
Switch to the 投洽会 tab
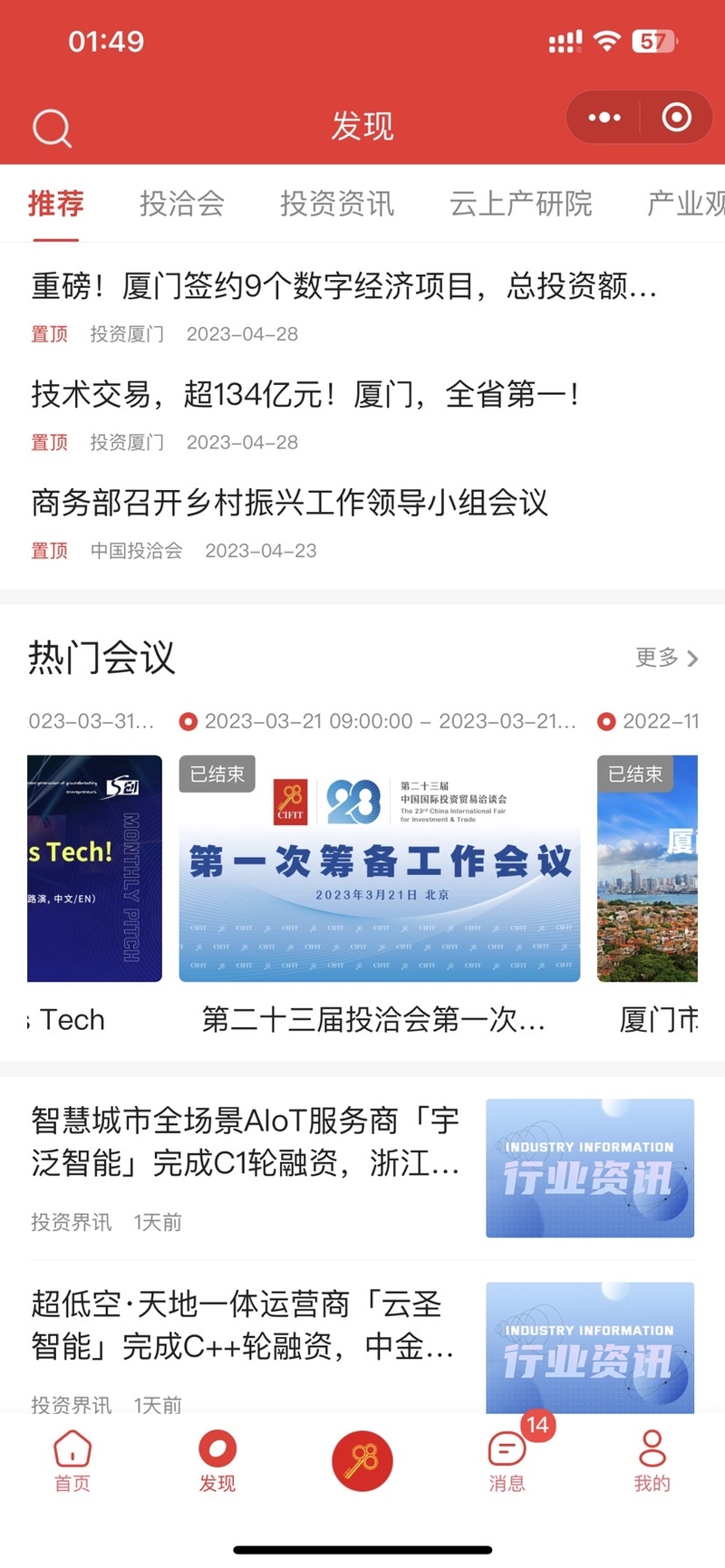[x=181, y=203]
